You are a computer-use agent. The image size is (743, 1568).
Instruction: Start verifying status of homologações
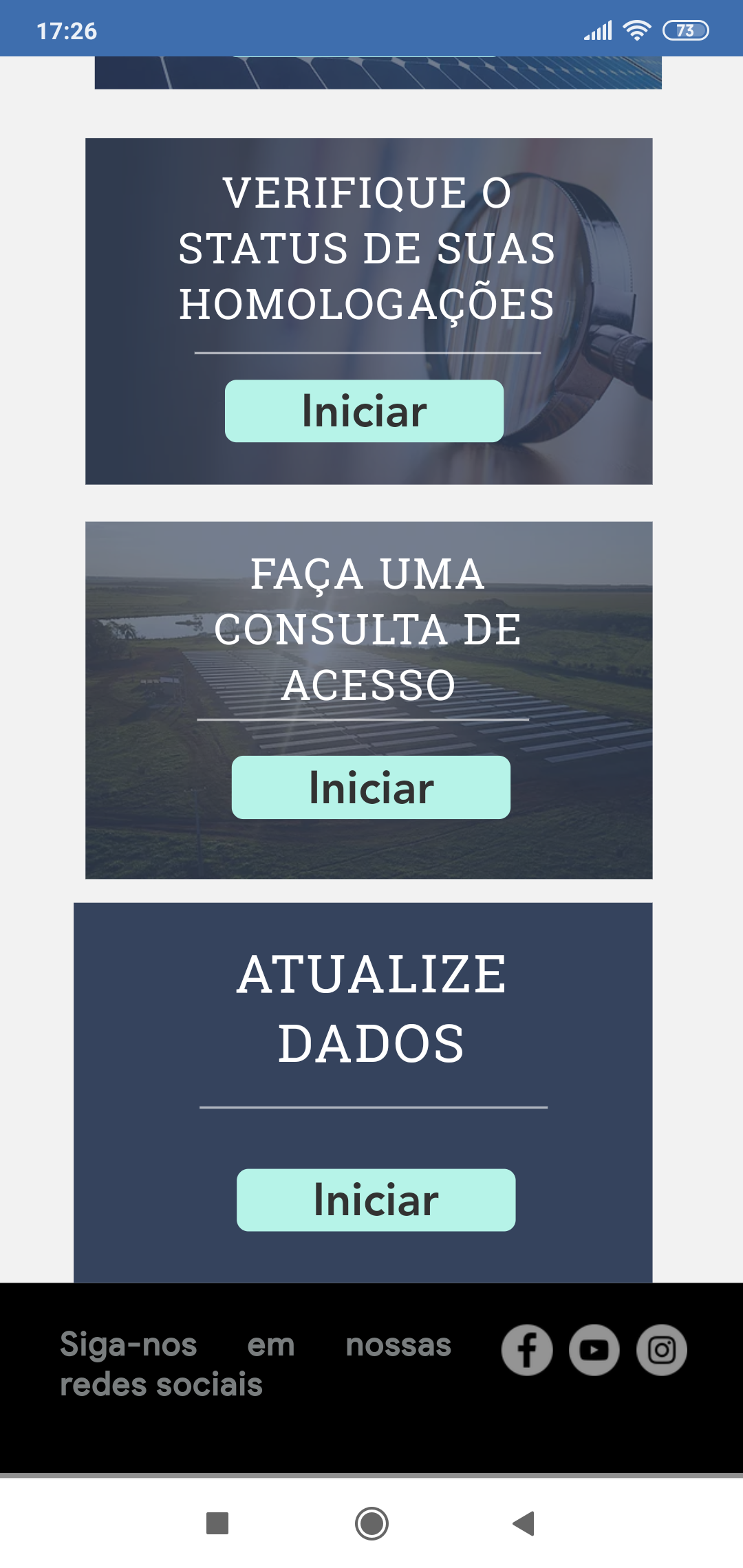click(x=364, y=411)
